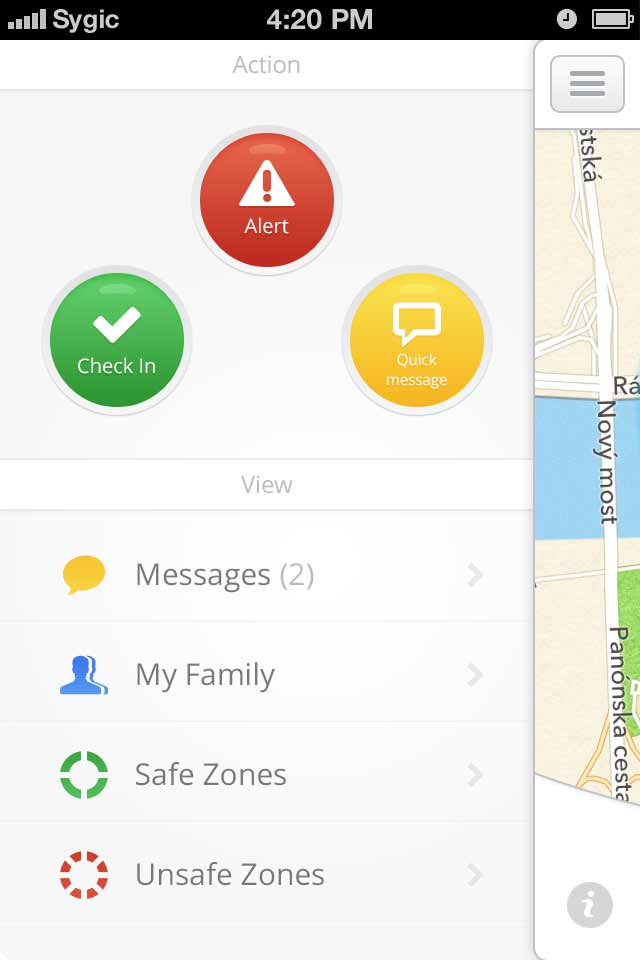Open the map info icon
The image size is (640, 960).
pos(589,906)
